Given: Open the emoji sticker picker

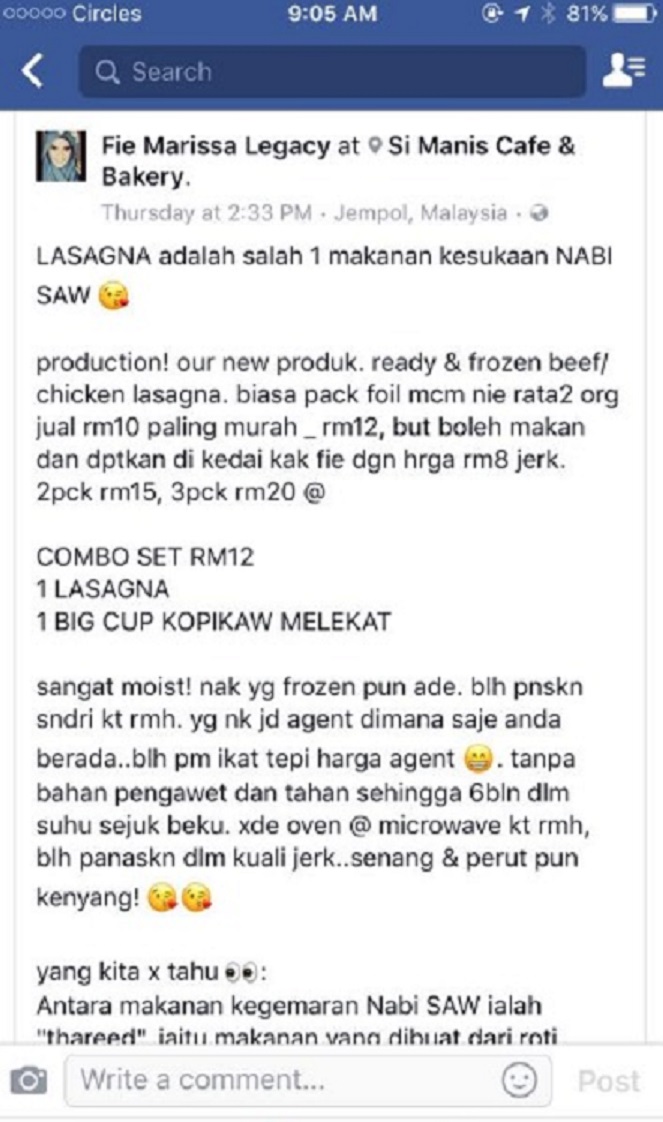Looking at the screenshot, I should (519, 1080).
